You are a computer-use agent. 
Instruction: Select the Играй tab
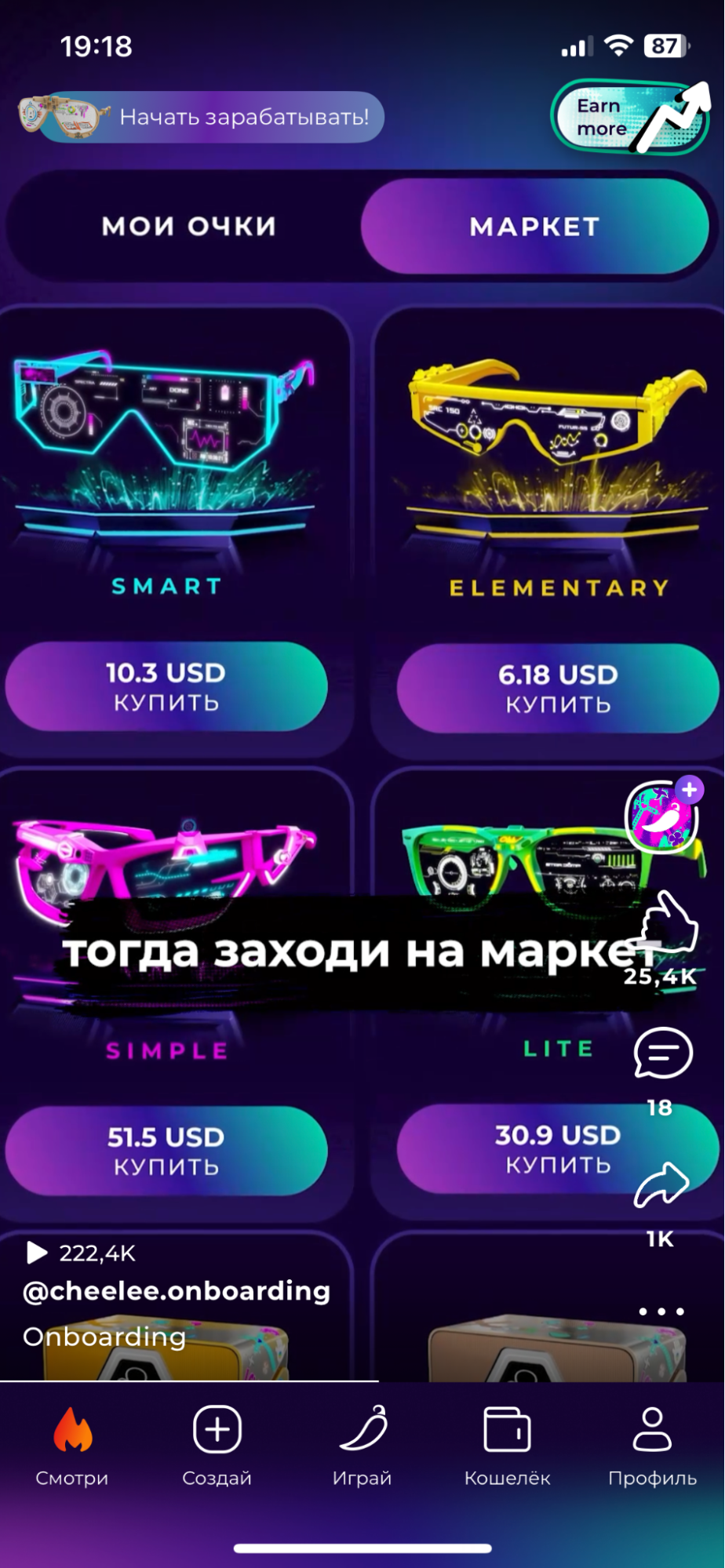click(362, 1446)
